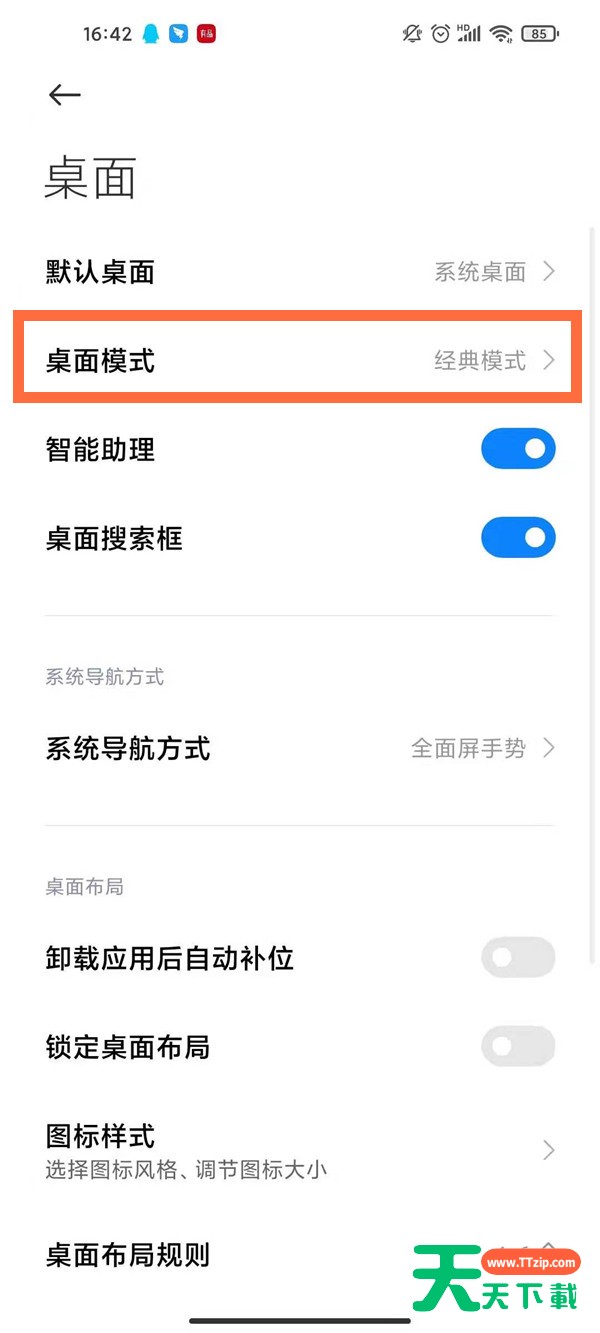Image resolution: width=600 pixels, height=1333 pixels.
Task: Open the 默认桌面 setting
Action: pos(300,272)
